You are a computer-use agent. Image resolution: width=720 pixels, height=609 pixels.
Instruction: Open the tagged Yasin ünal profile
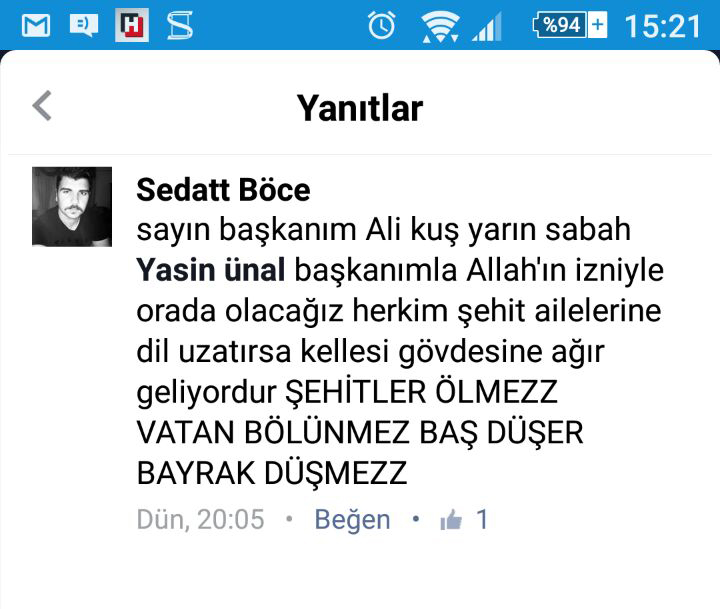(211, 270)
